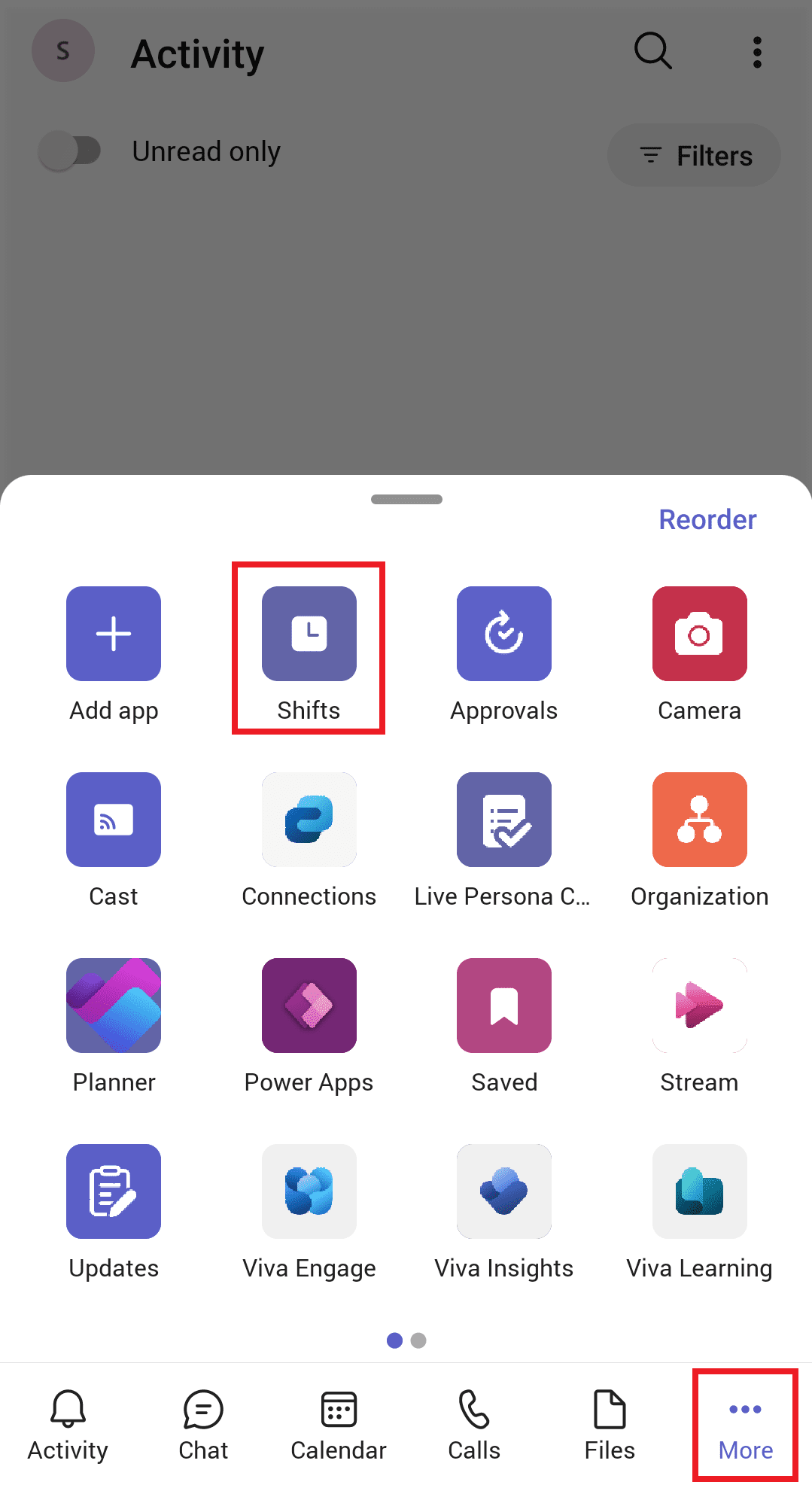Launch the Planner app

[x=114, y=1006]
